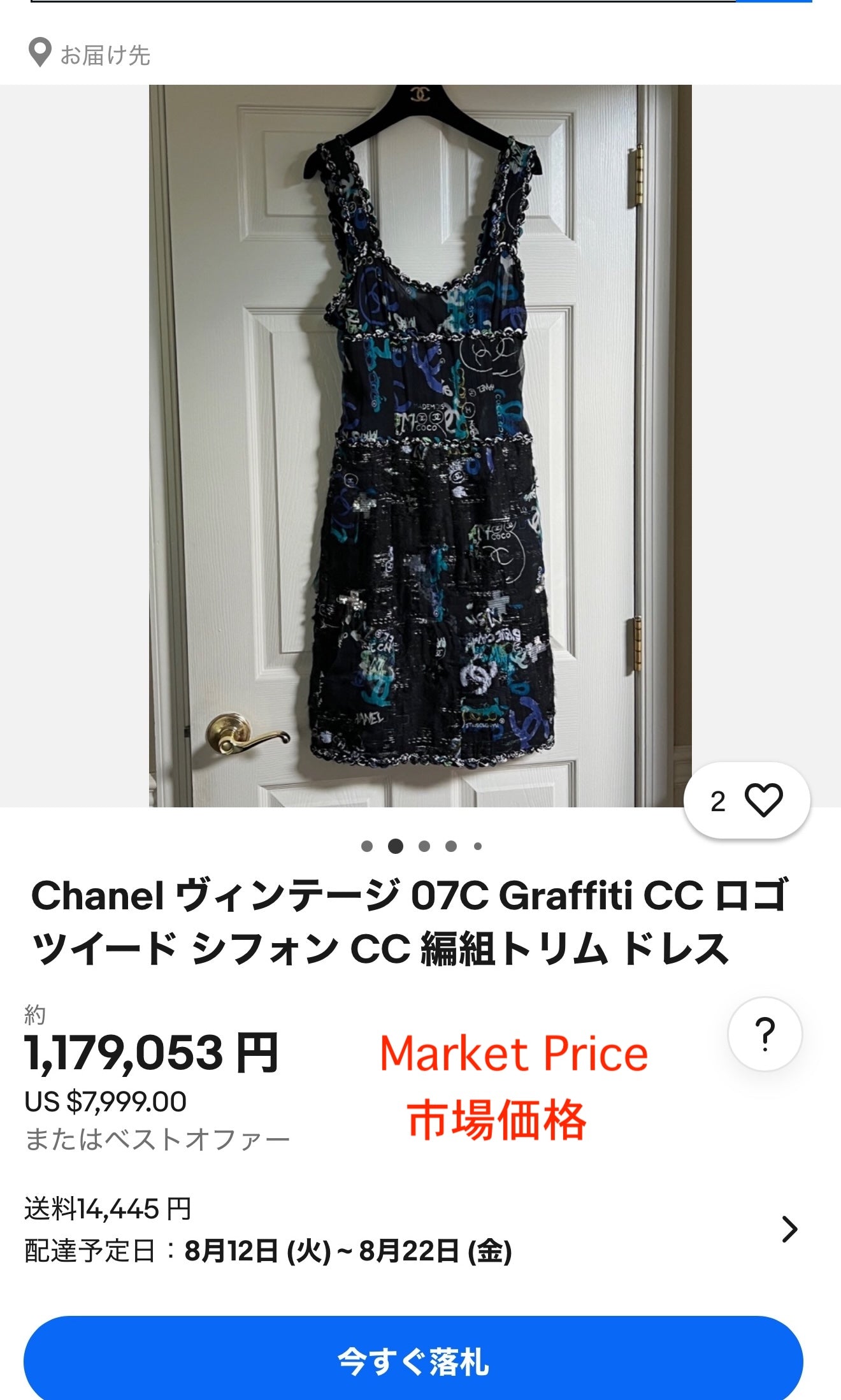Viewport: 841px width, 1400px height.
Task: Open the Chanel dress photo full view
Action: click(420, 445)
